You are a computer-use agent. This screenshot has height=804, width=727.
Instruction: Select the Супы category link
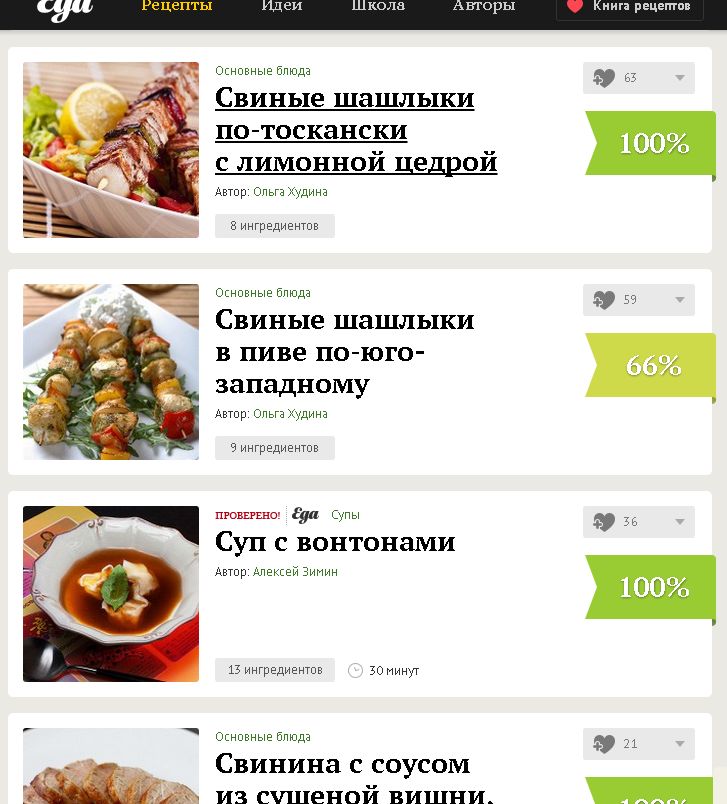click(345, 515)
